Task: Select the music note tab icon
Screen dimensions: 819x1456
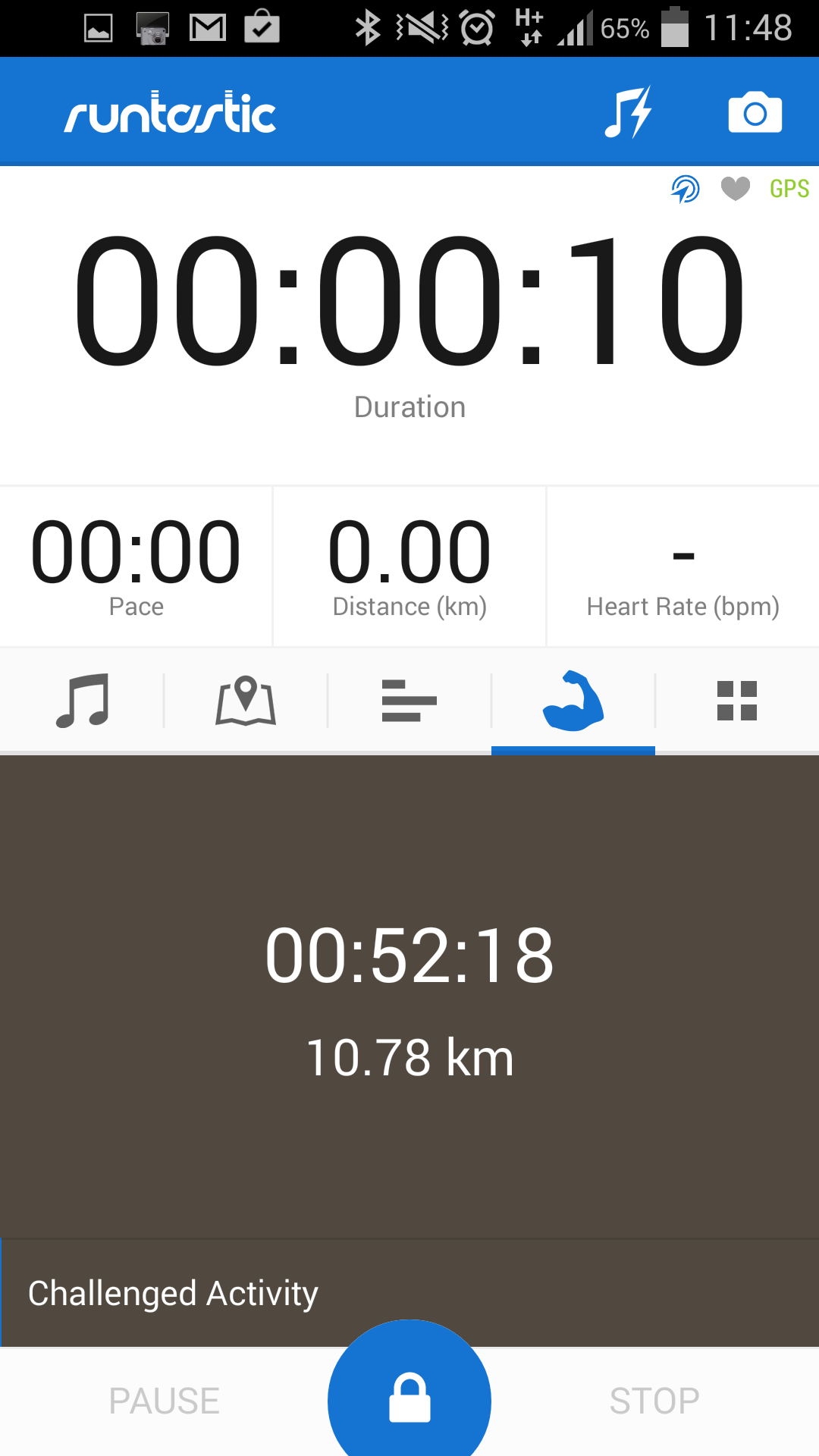Action: tap(81, 701)
